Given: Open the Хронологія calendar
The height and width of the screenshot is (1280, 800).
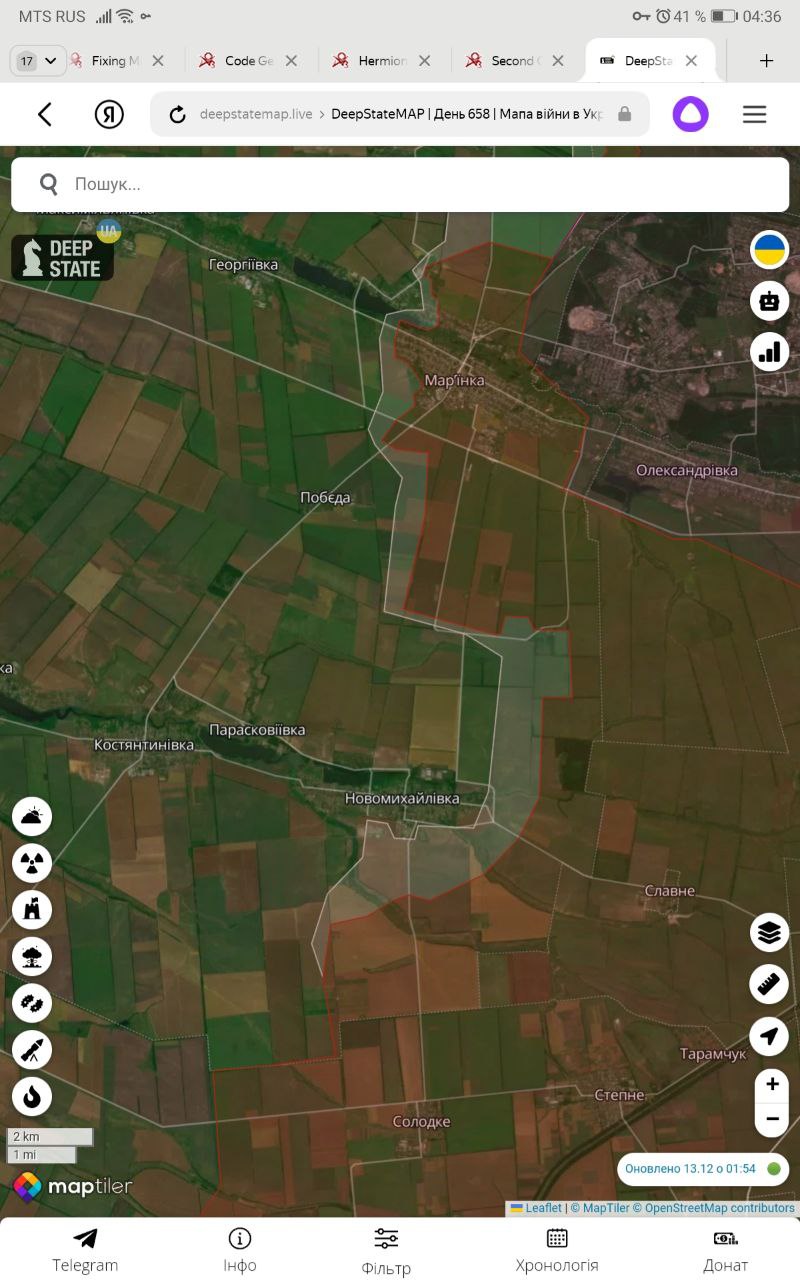Looking at the screenshot, I should click(x=557, y=1250).
